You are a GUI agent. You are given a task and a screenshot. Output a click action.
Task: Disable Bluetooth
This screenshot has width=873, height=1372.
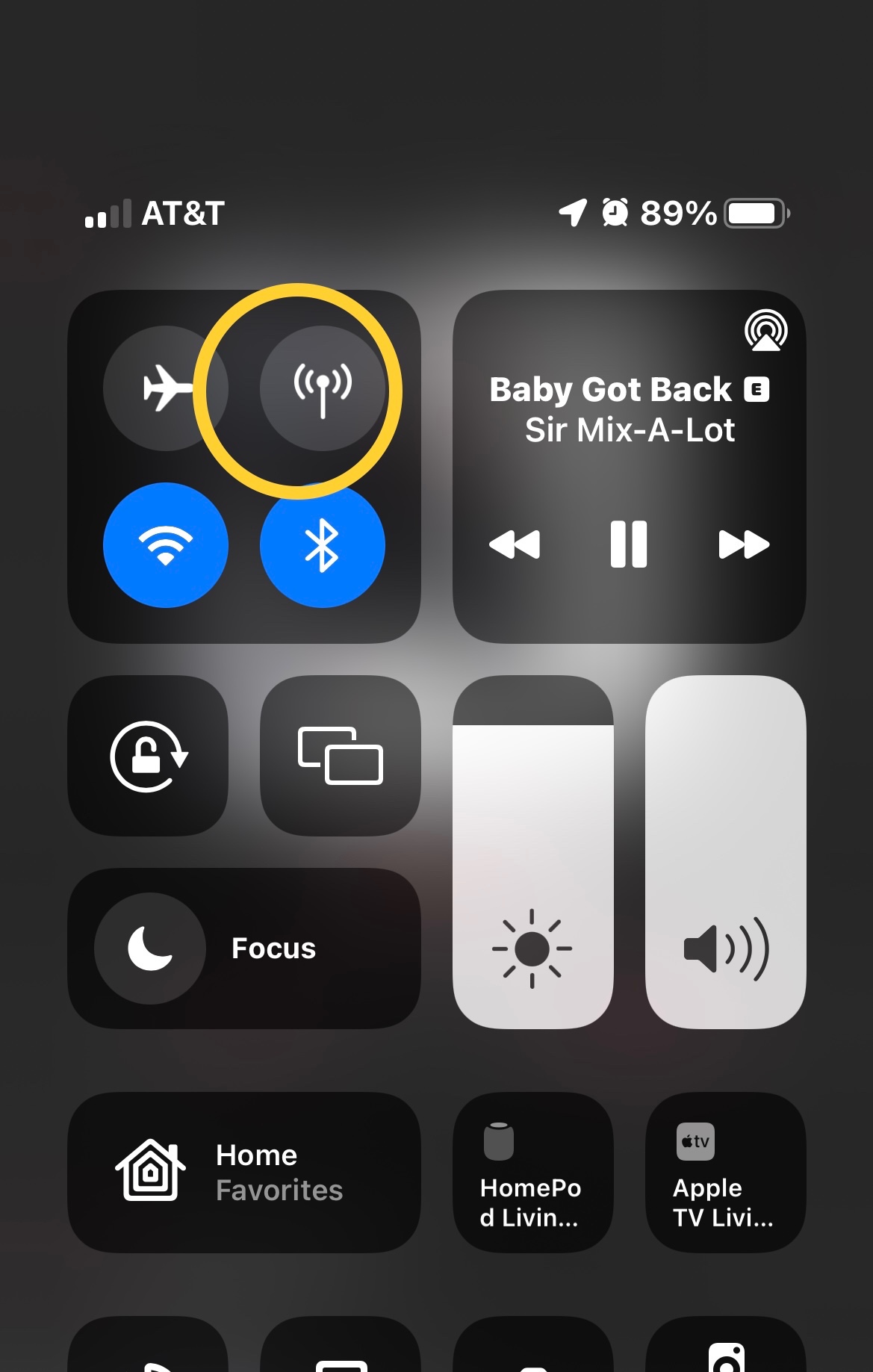click(x=323, y=545)
